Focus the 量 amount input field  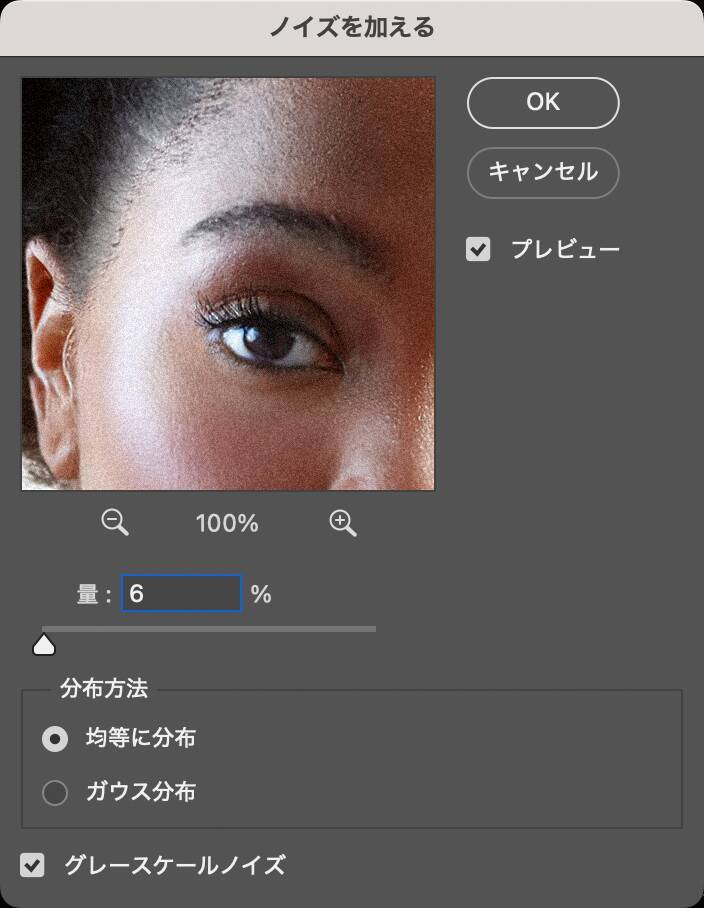pyautogui.click(x=181, y=593)
